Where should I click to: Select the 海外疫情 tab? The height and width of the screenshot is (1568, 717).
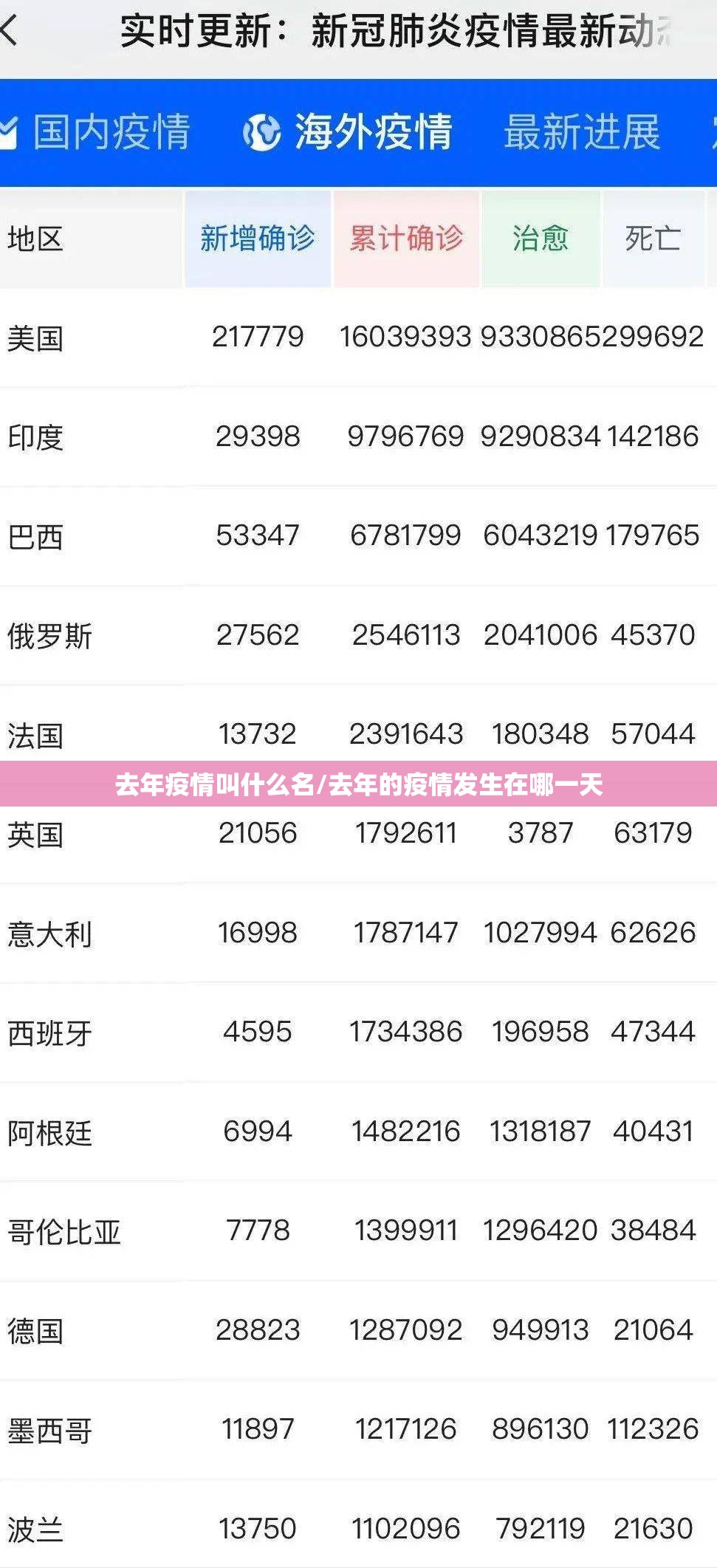pos(348,133)
